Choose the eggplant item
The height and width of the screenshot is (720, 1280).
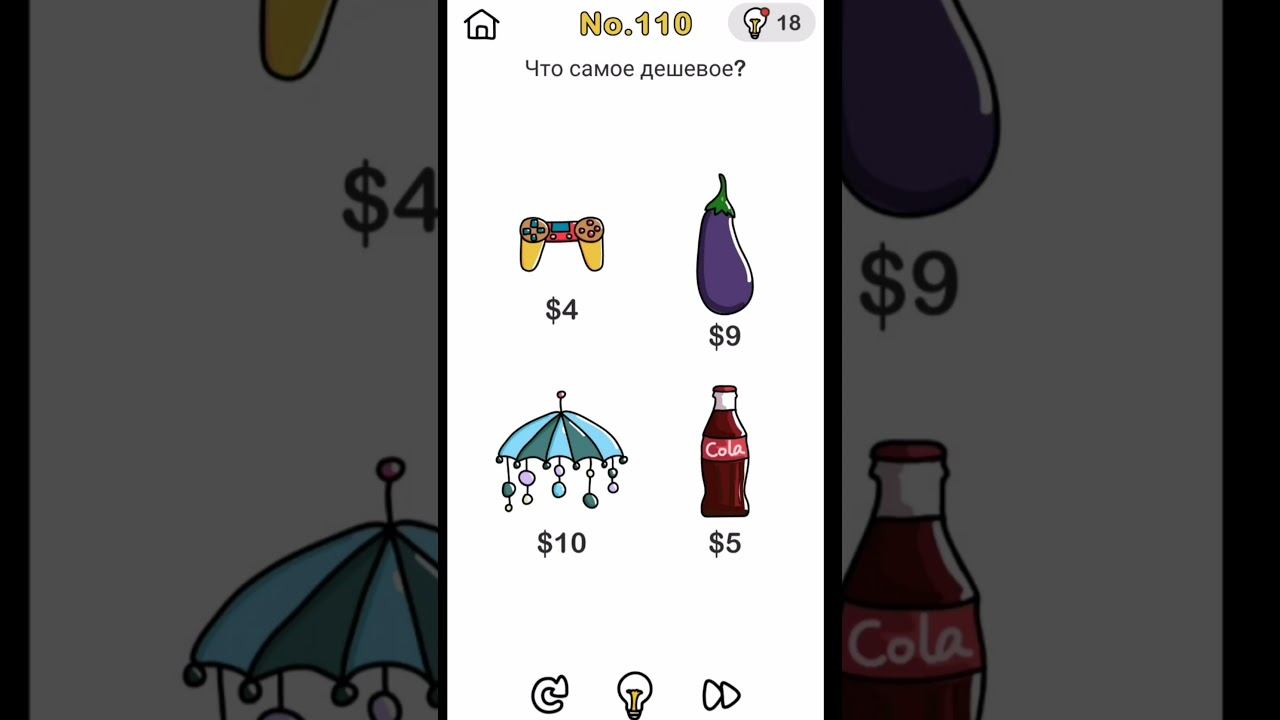724,246
